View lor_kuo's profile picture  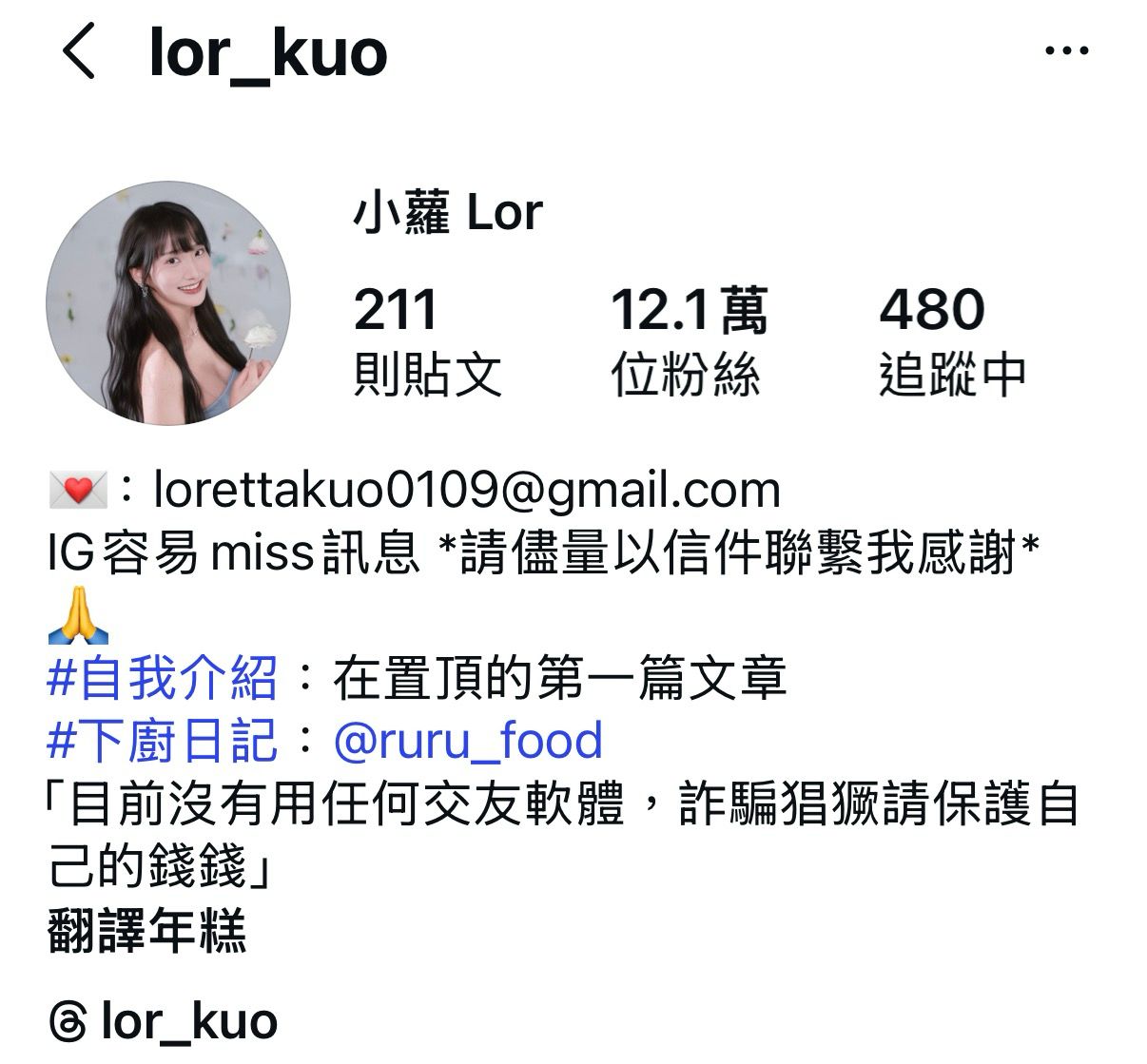168,303
